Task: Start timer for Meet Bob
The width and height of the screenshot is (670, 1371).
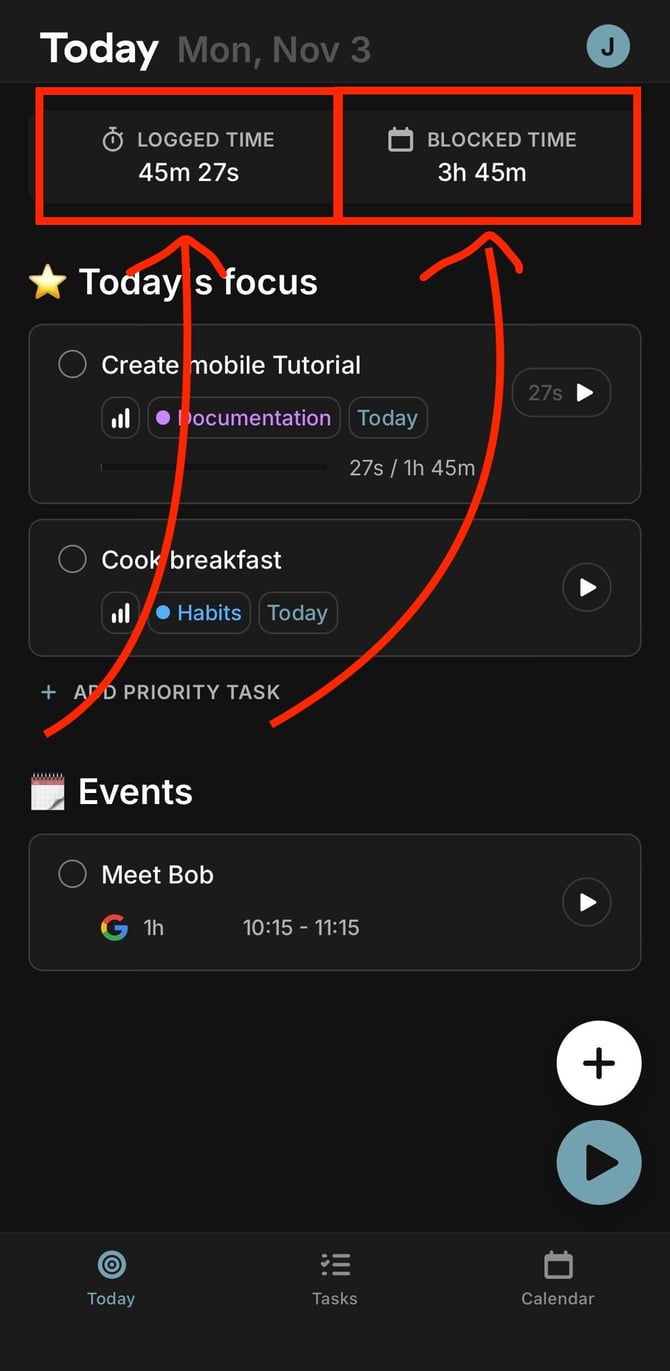Action: point(586,902)
